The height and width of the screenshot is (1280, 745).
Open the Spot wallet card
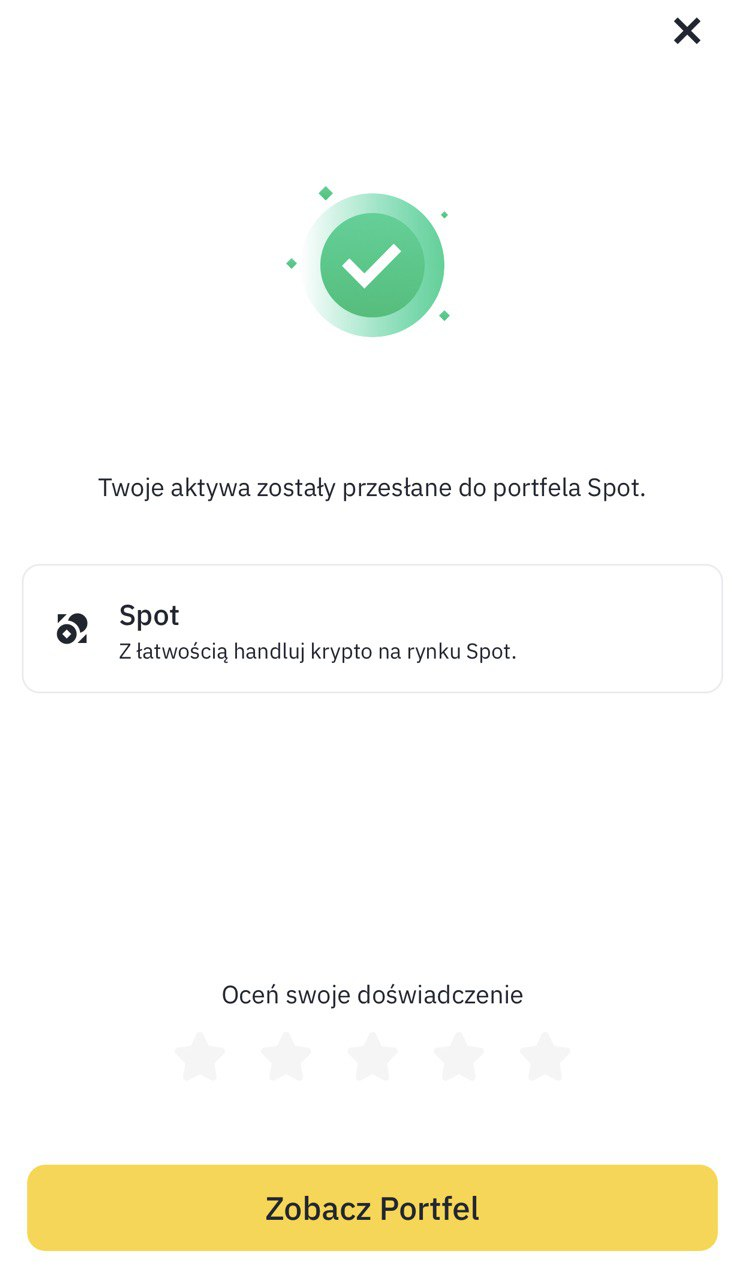(x=372, y=629)
